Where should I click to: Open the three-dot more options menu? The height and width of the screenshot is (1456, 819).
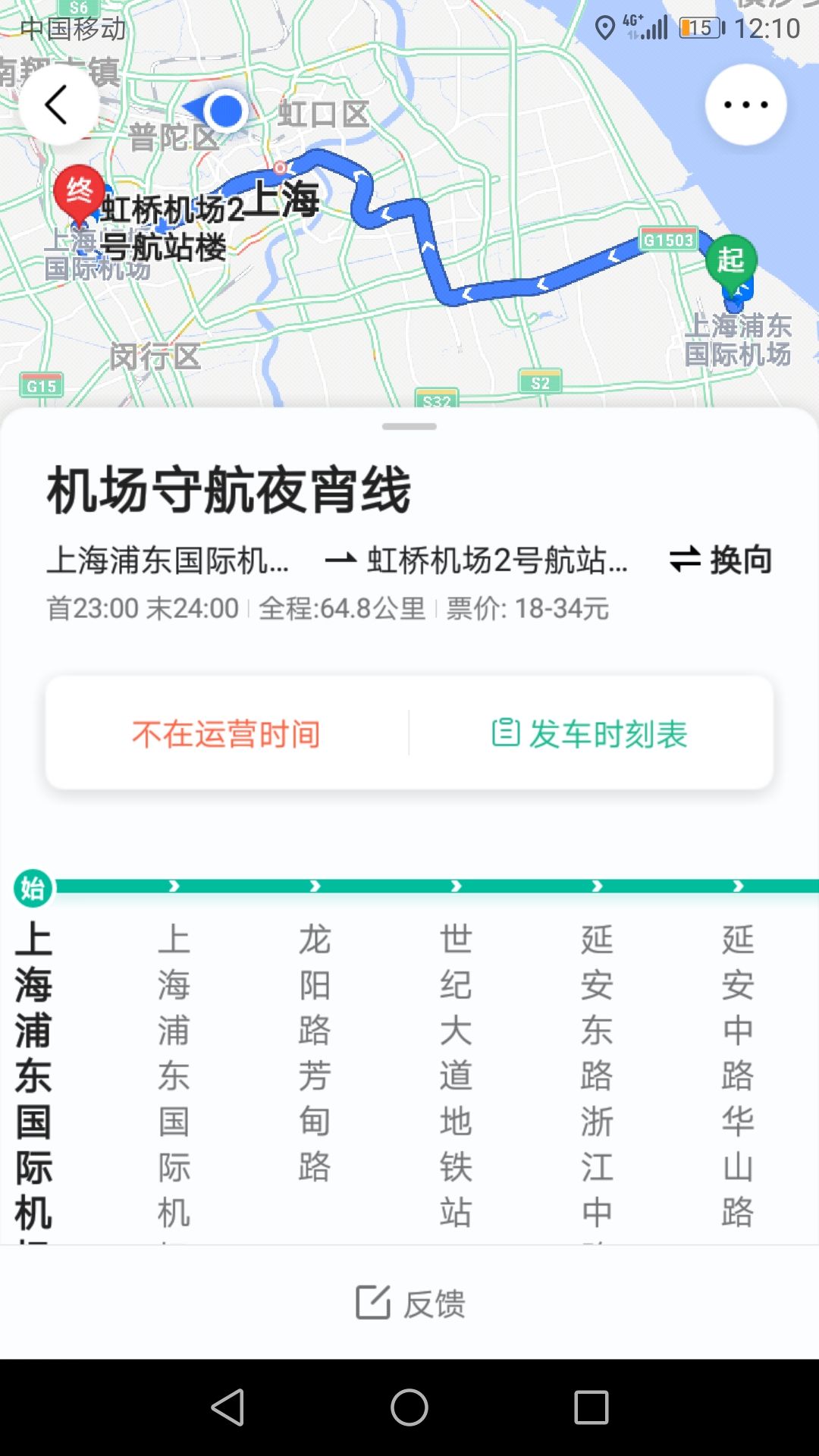(x=745, y=105)
